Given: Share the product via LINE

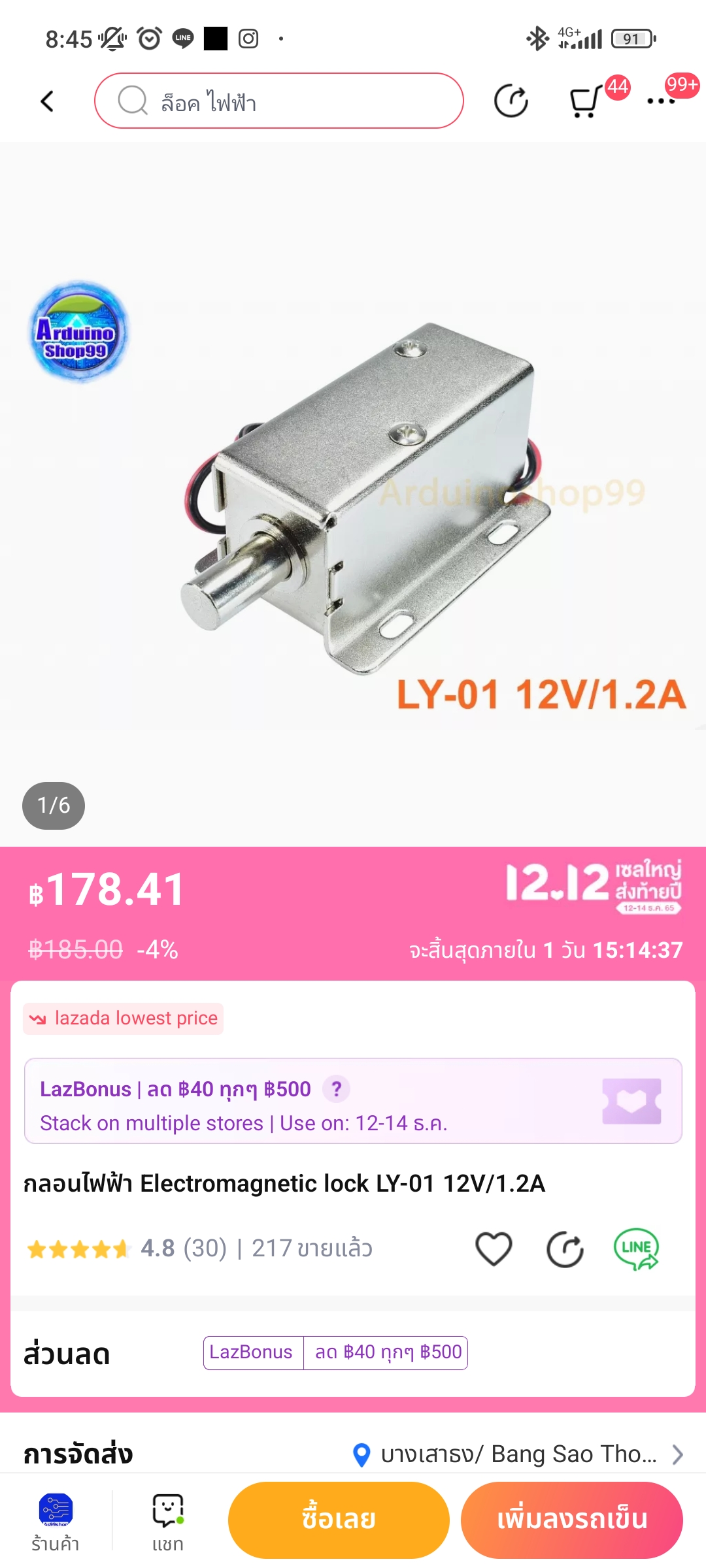Looking at the screenshot, I should [636, 1249].
